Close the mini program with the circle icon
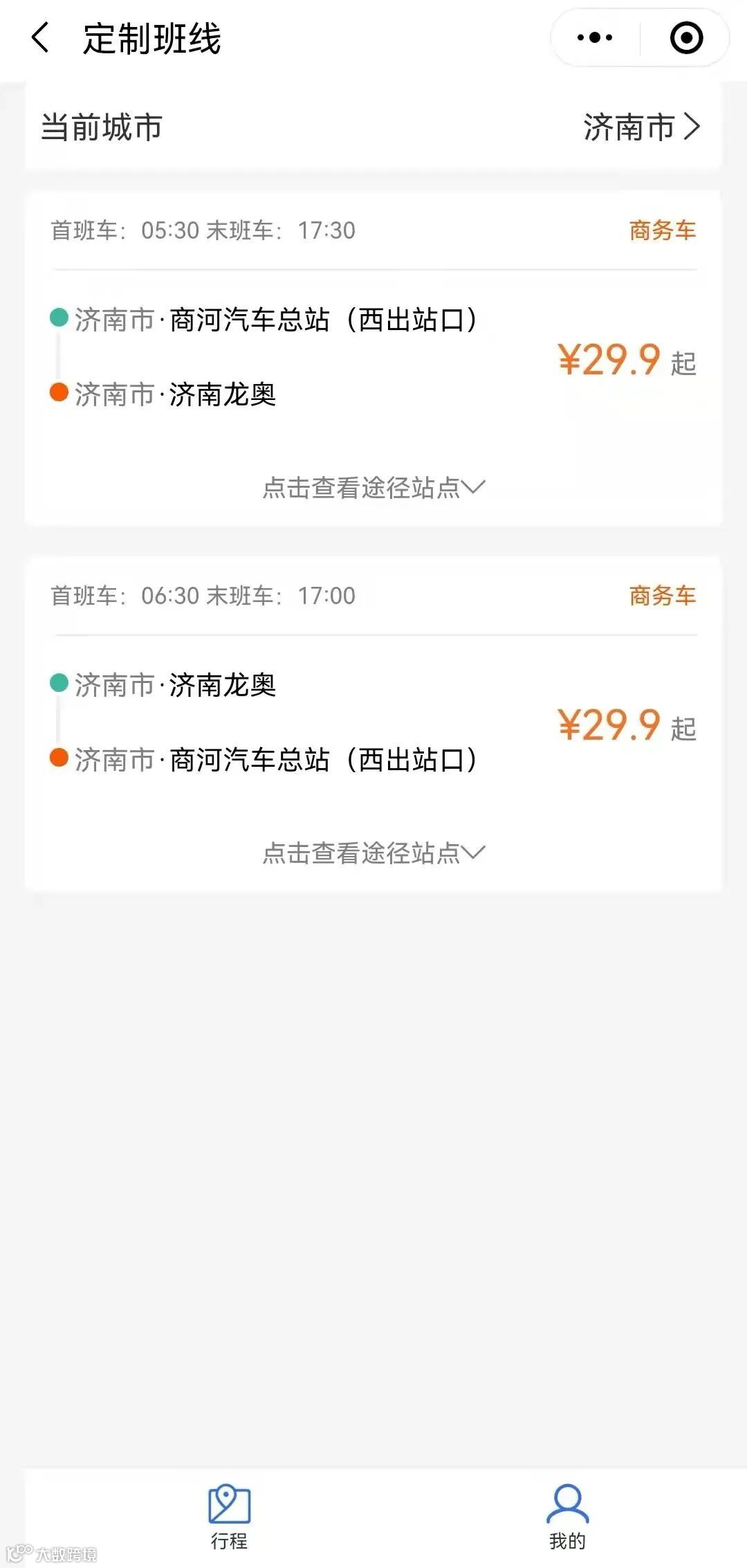747x1568 pixels. pyautogui.click(x=686, y=37)
